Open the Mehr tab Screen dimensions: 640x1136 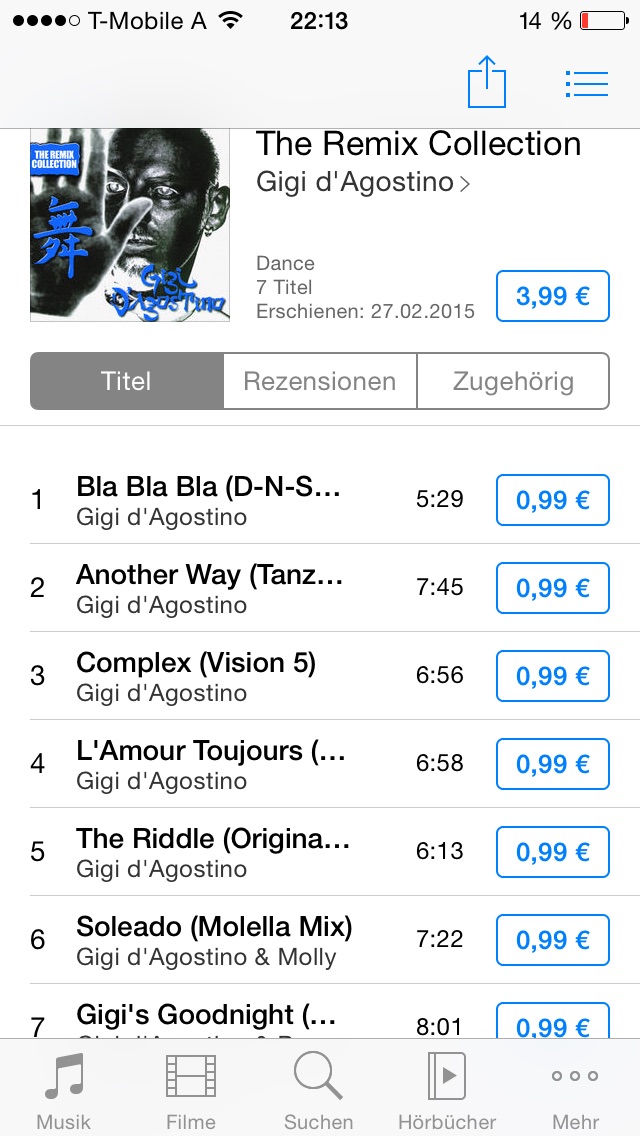[575, 1089]
